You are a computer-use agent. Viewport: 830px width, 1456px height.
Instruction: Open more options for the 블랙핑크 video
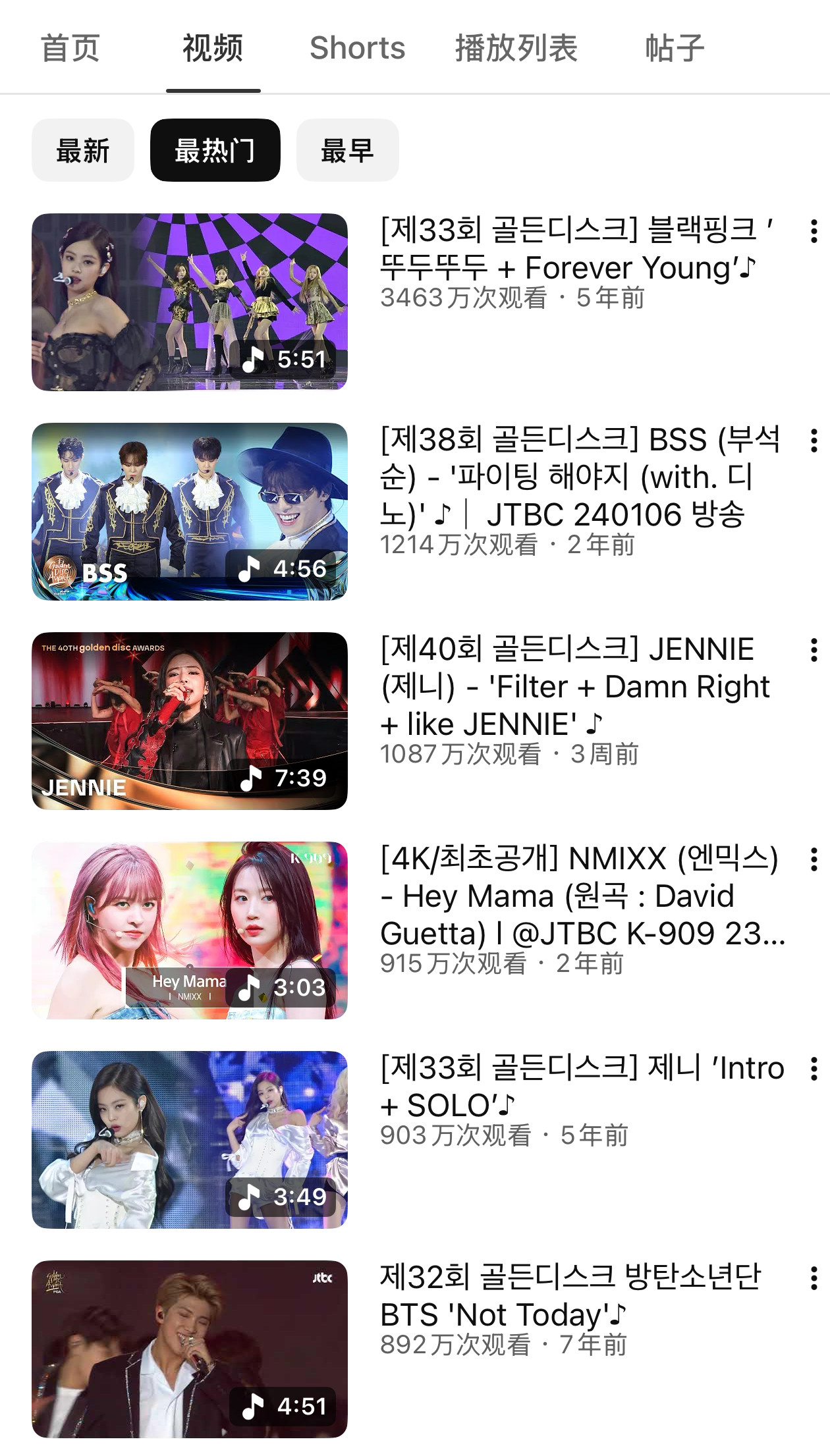click(814, 231)
